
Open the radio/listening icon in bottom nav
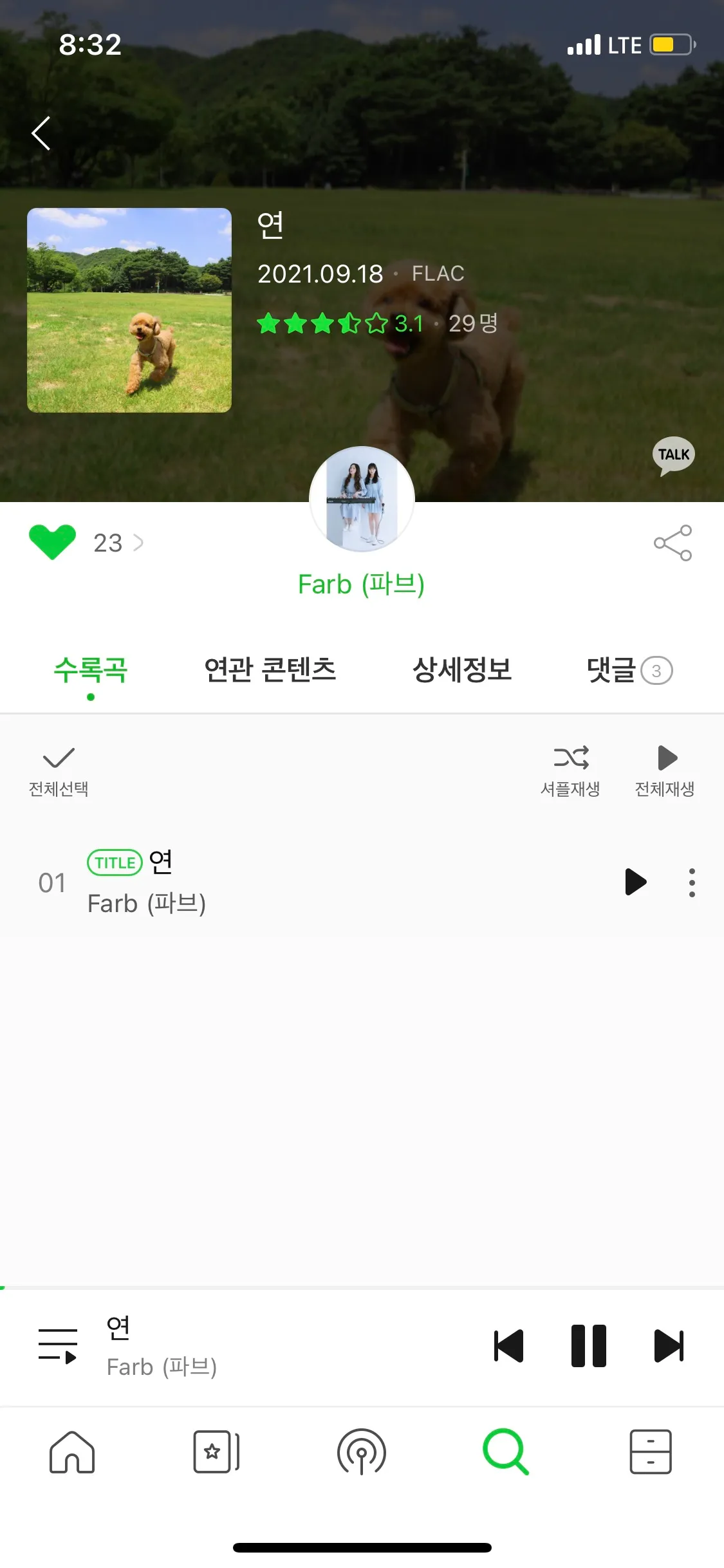pos(362,1453)
